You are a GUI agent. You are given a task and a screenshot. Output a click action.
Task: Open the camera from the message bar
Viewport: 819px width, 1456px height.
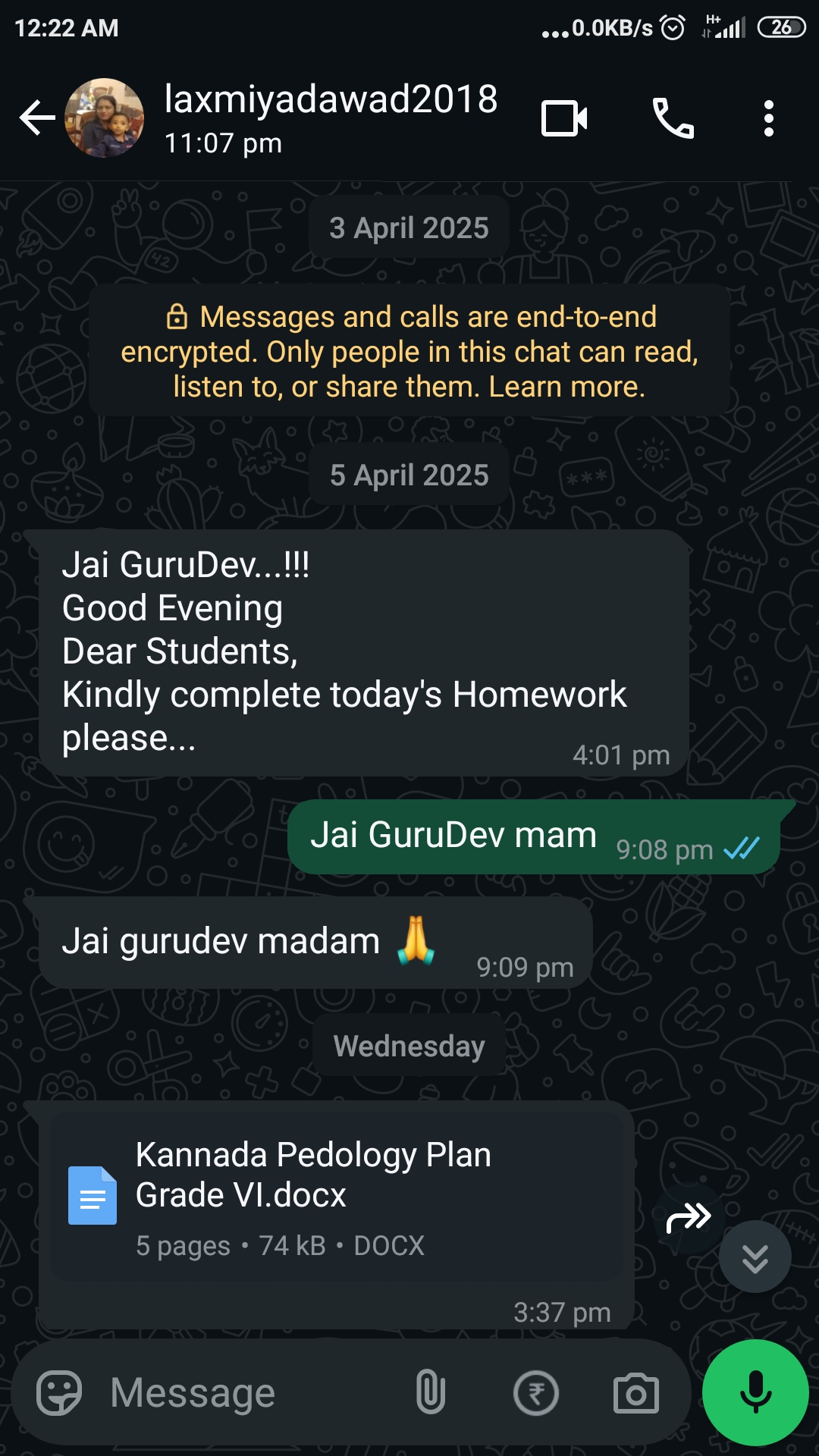click(635, 1393)
